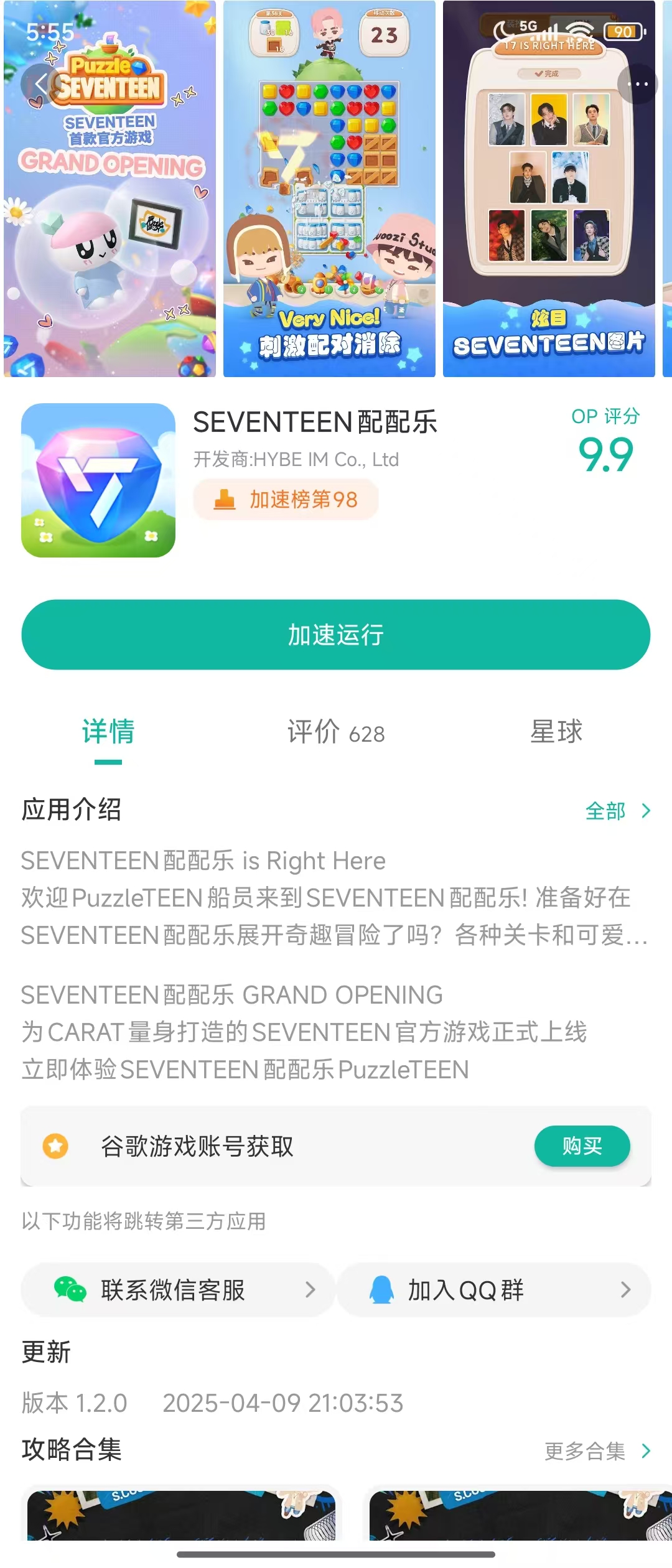Tap the 加速运行 button
The image size is (672, 1568).
point(336,635)
